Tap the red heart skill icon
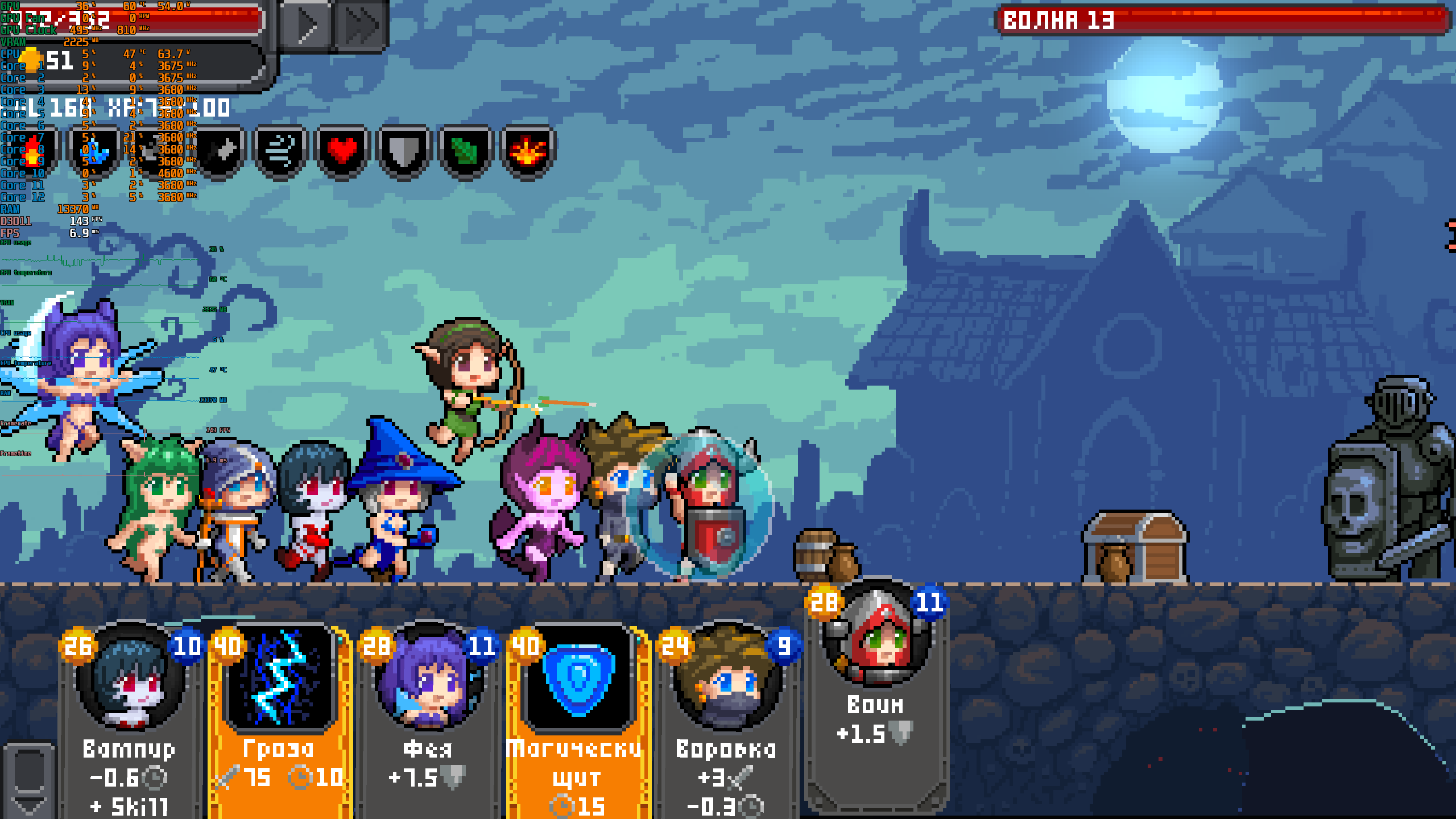This screenshot has height=819, width=1456. point(341,151)
